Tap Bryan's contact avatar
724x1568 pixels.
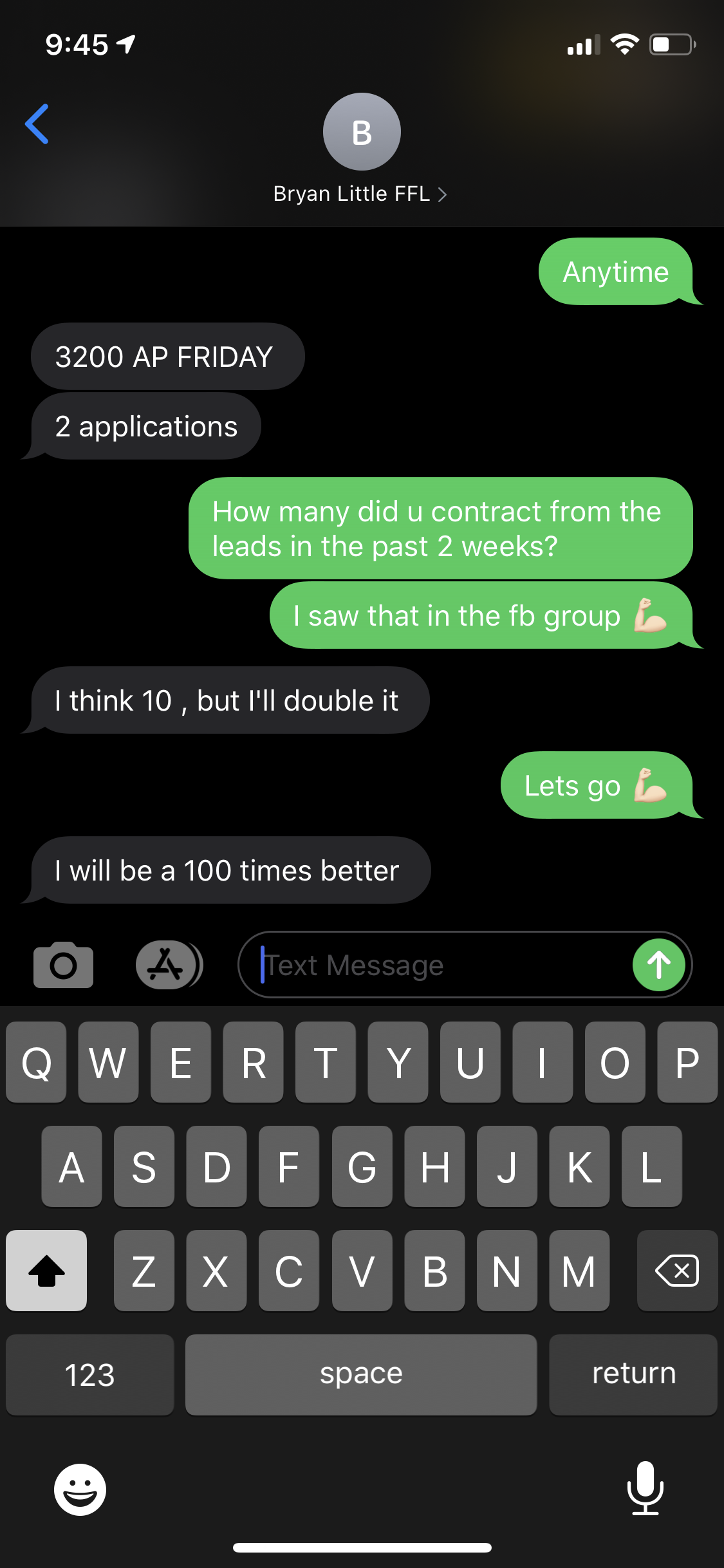[362, 132]
